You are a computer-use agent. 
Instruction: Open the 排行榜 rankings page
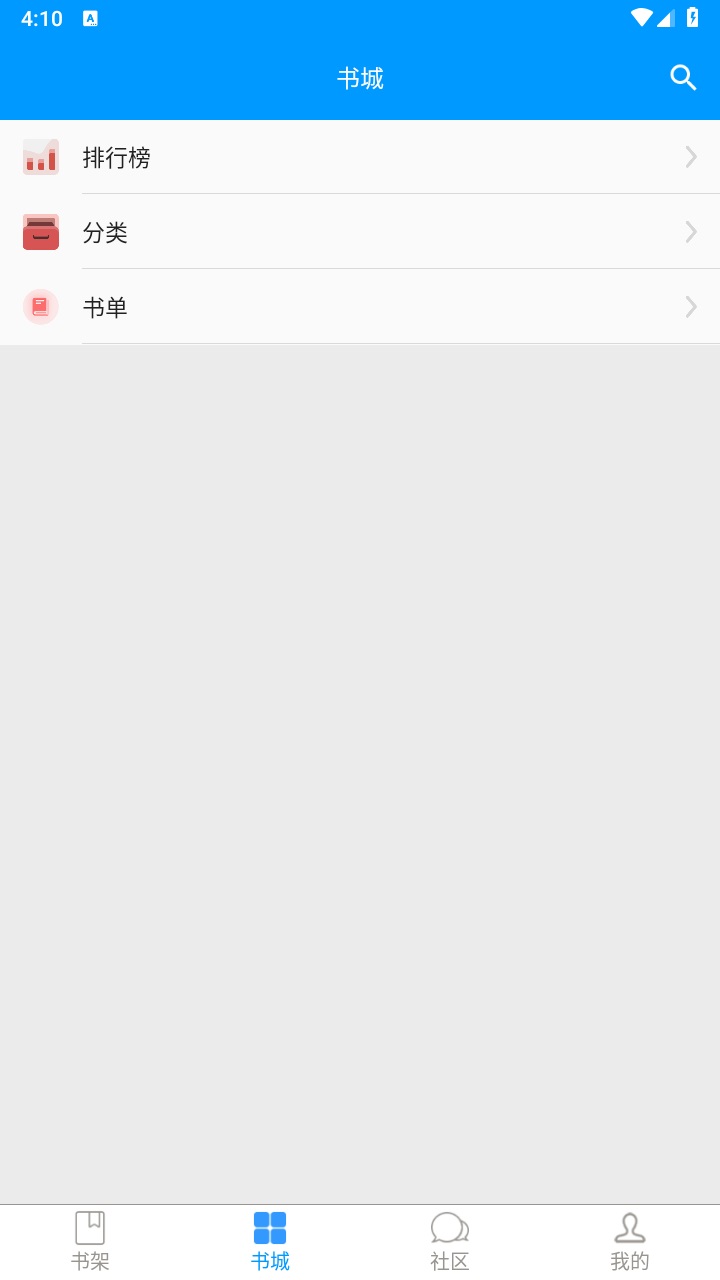pos(360,156)
